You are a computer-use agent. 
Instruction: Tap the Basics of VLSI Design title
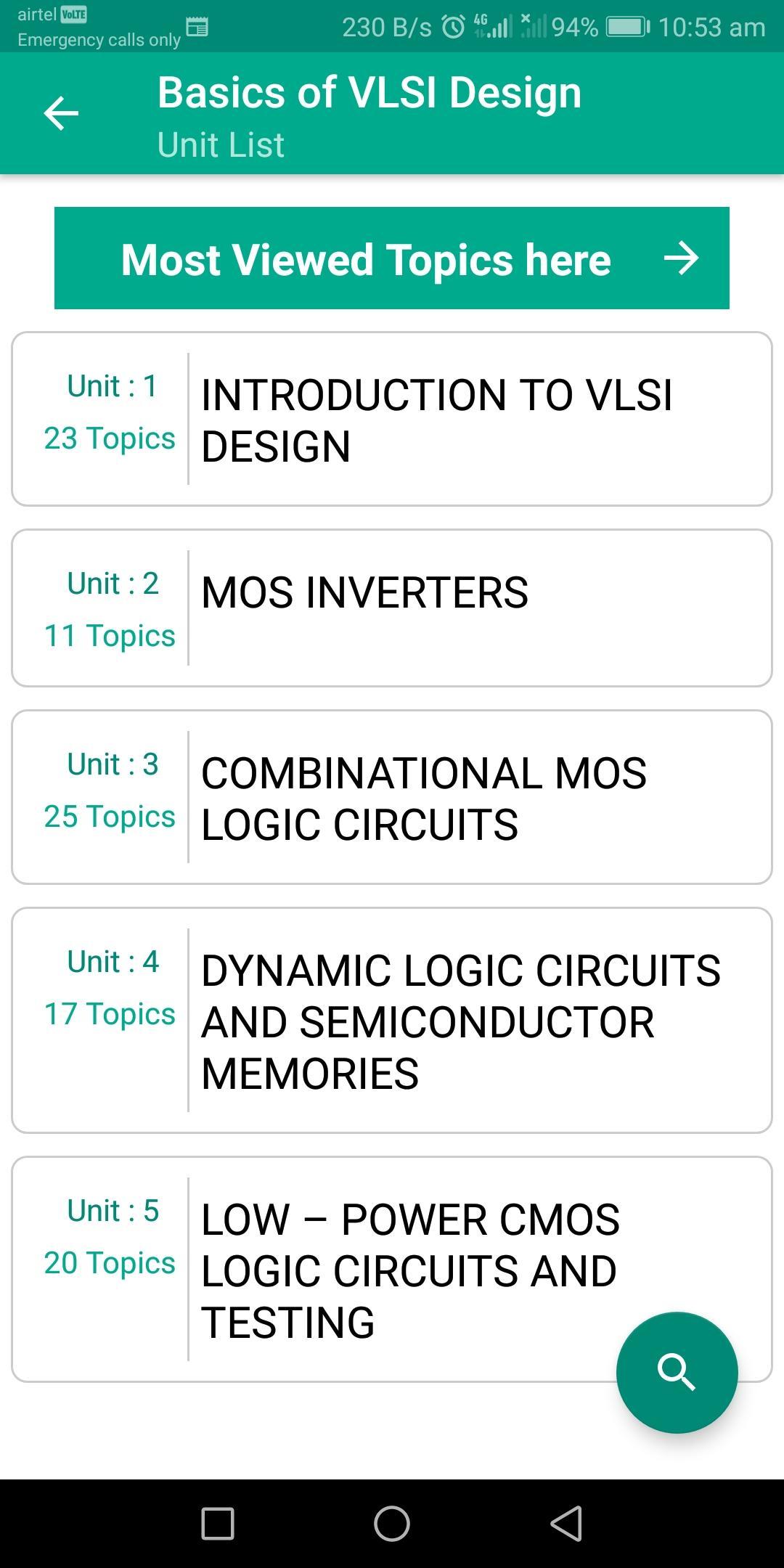369,90
